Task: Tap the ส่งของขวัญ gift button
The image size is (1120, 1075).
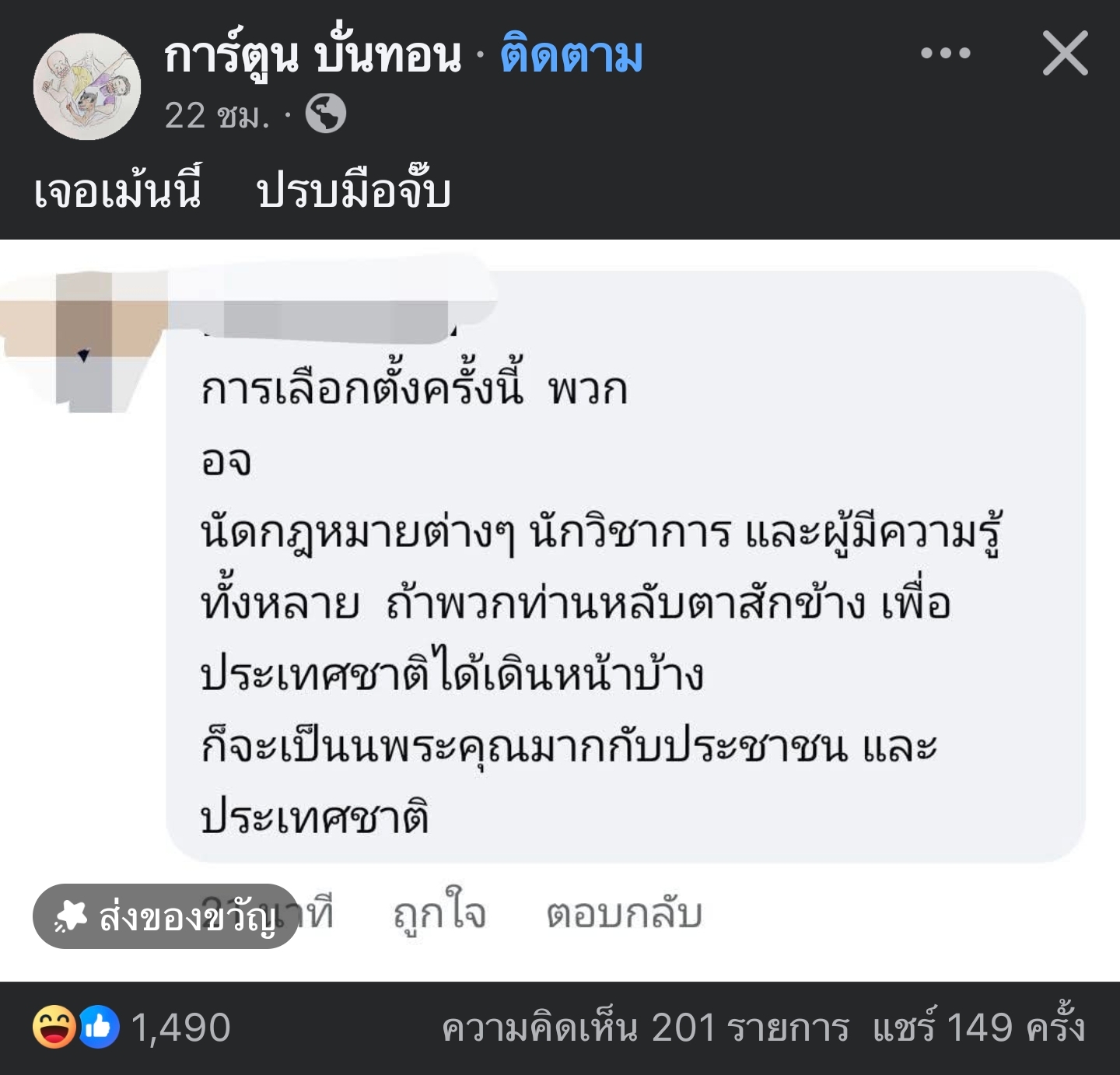Action: coord(165,916)
